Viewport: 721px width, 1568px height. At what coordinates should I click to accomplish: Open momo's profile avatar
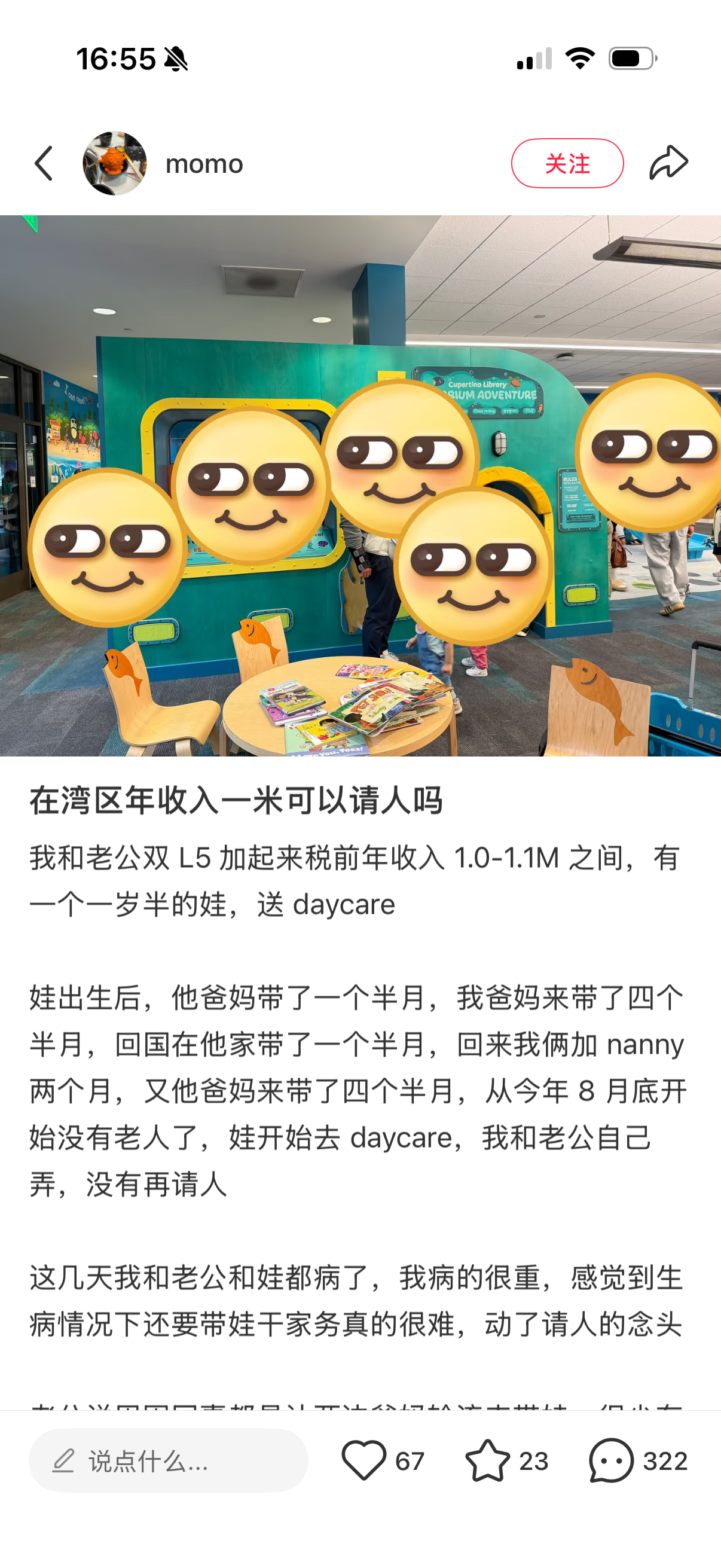[x=114, y=163]
